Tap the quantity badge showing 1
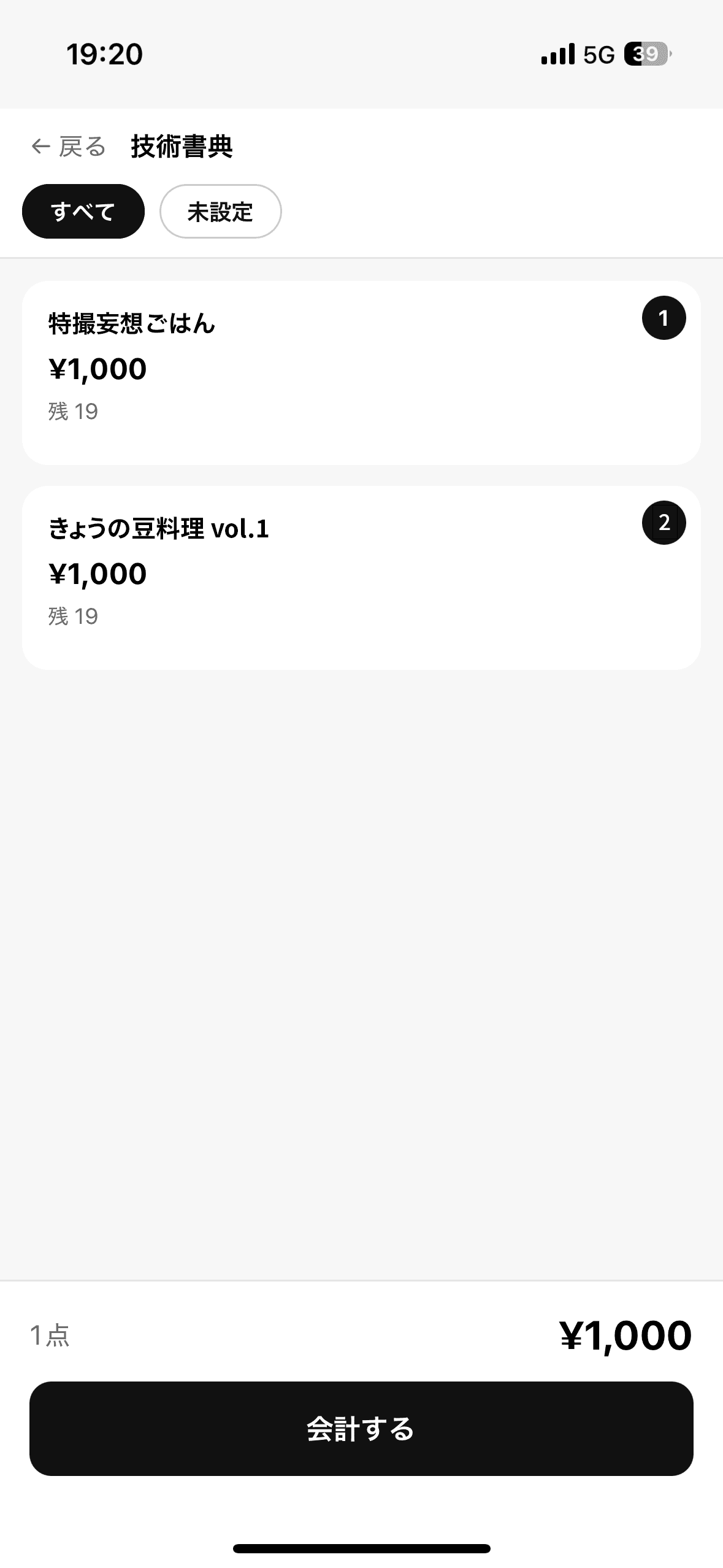 coord(664,317)
